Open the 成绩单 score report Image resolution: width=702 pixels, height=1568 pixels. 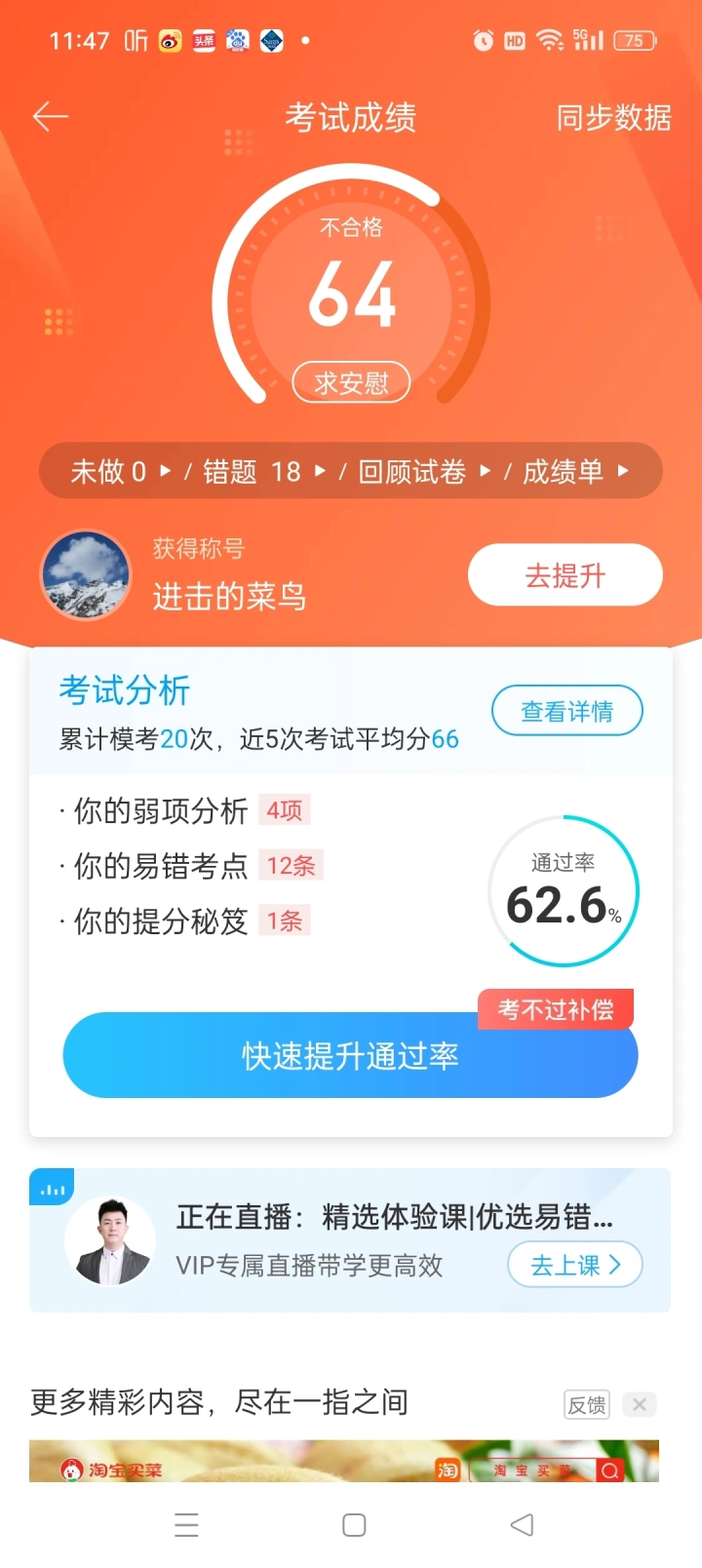pyautogui.click(x=575, y=472)
